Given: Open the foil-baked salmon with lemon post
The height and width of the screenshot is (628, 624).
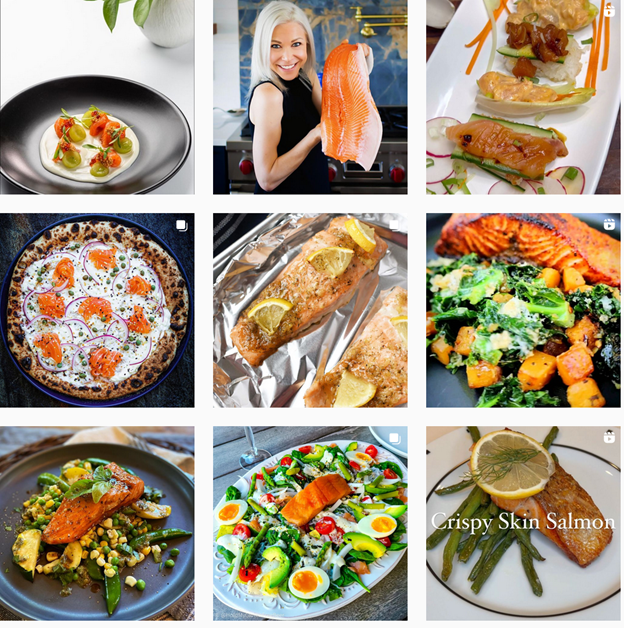Looking at the screenshot, I should [310, 310].
